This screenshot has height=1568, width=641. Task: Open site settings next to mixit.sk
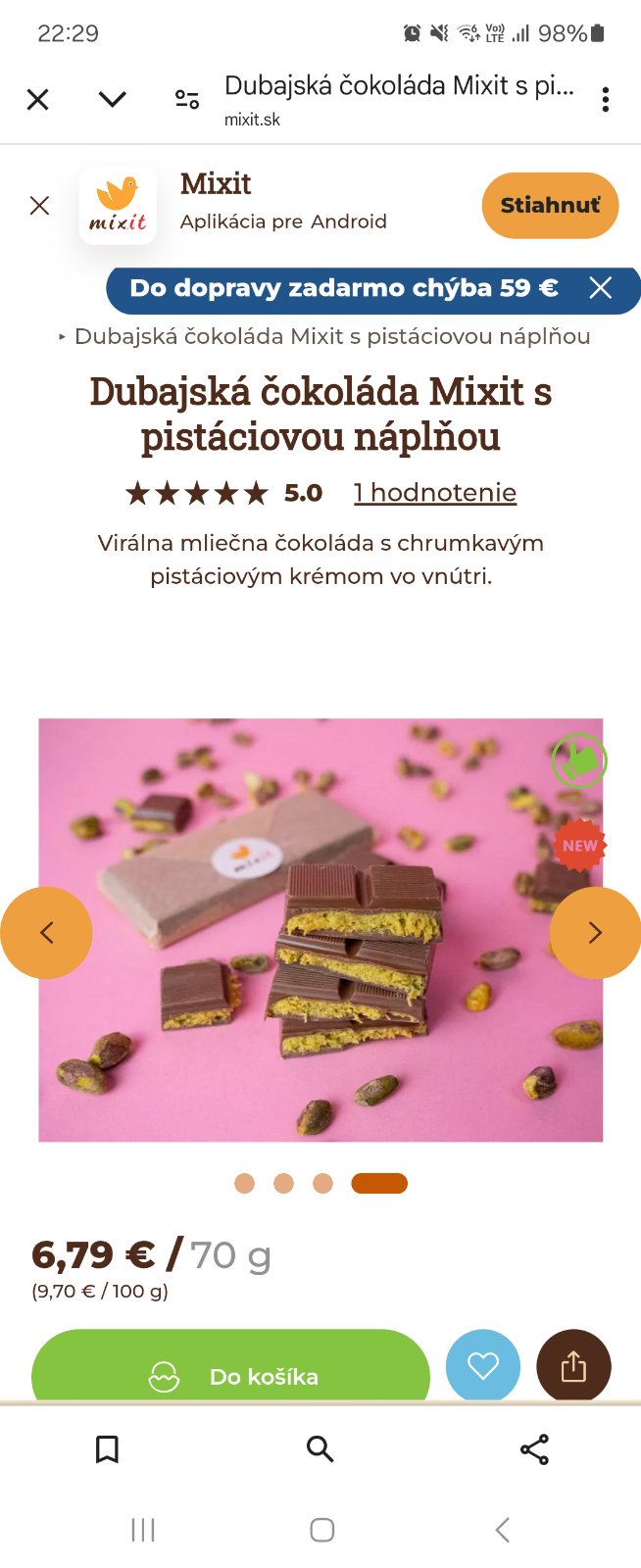pos(187,99)
